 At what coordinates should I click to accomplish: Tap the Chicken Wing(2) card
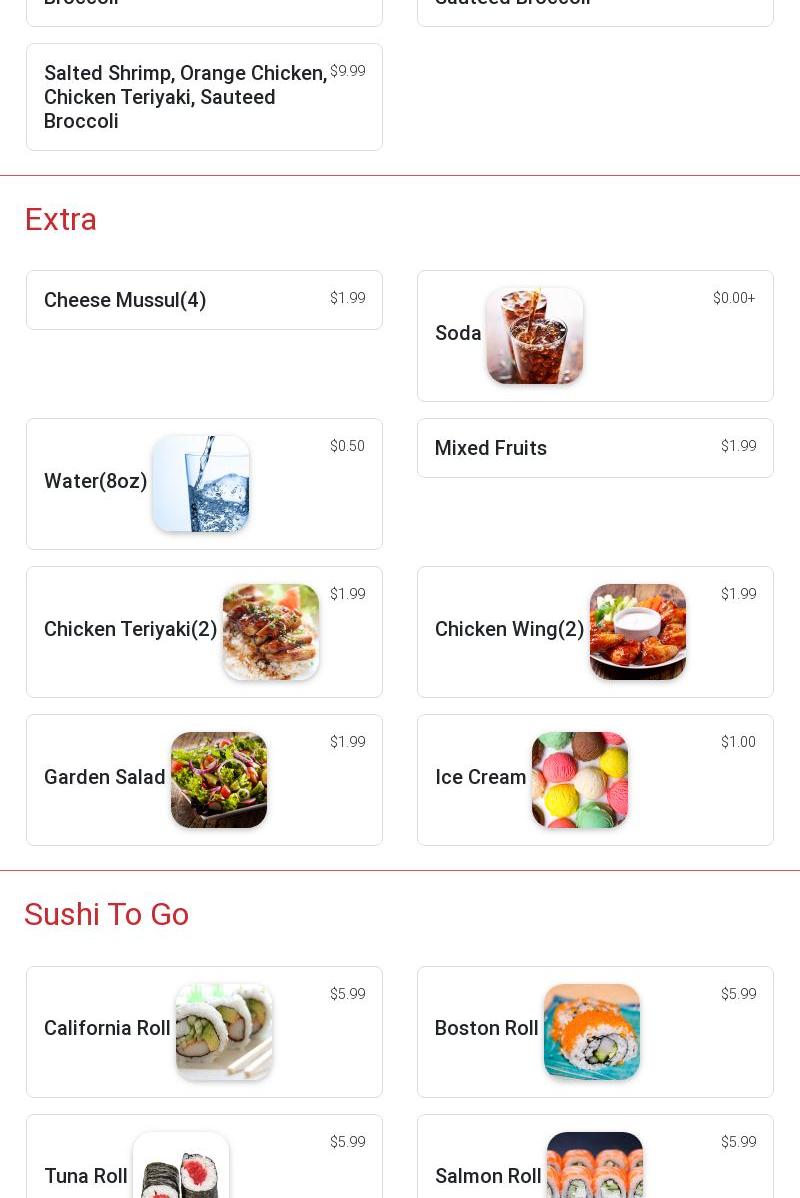click(595, 632)
